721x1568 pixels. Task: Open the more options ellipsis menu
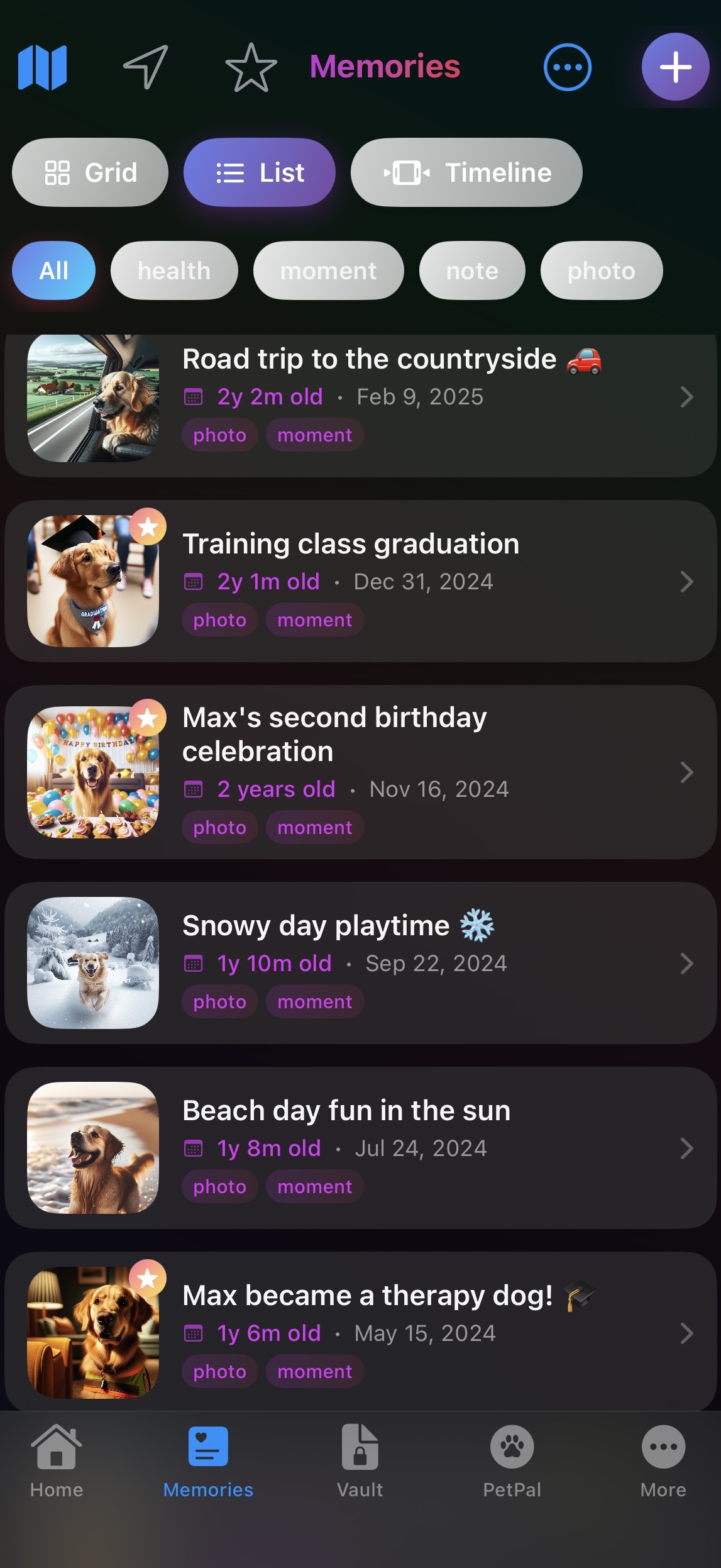tap(567, 67)
